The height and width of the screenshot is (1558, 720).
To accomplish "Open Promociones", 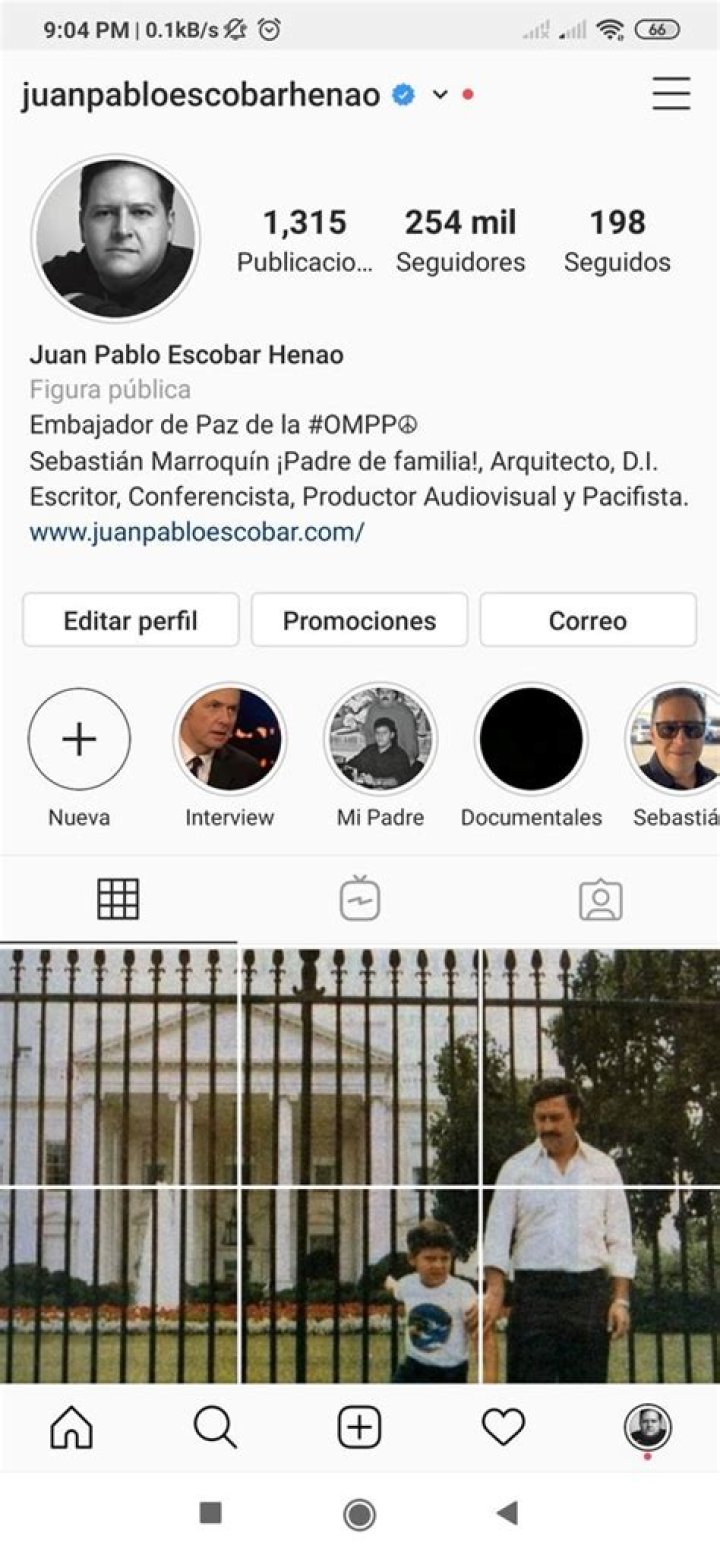I will tap(359, 620).
